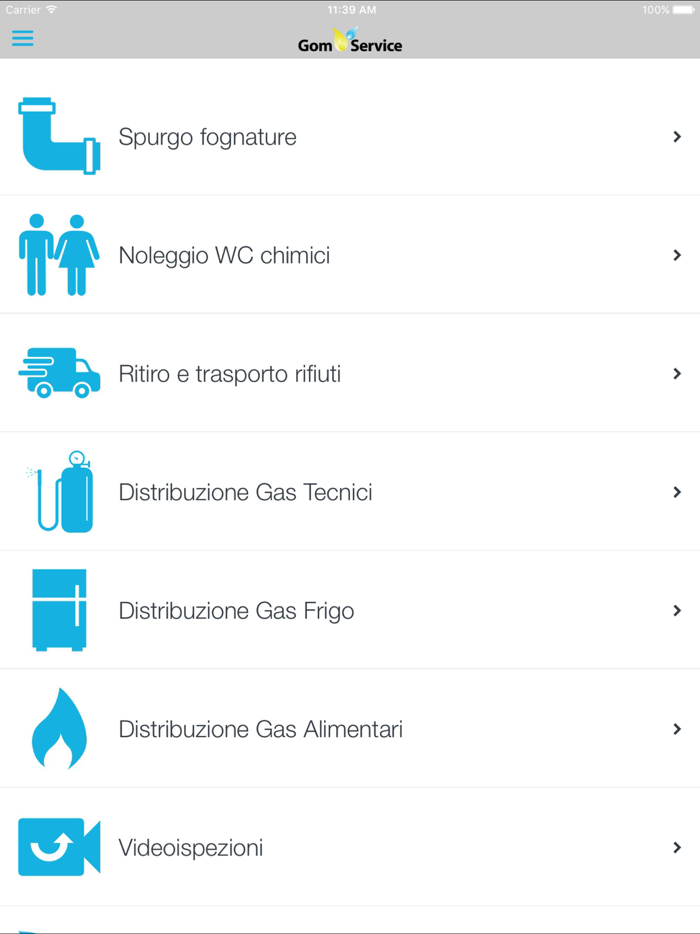Open the hamburger menu

pyautogui.click(x=23, y=38)
